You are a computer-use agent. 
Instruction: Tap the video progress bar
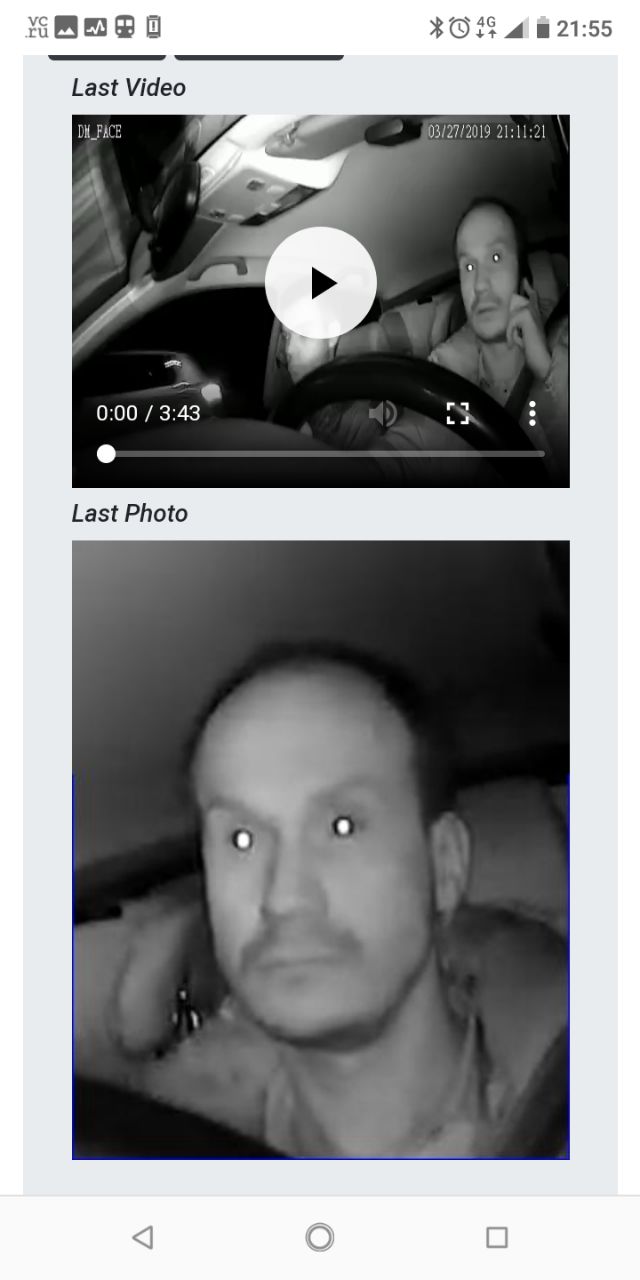click(x=325, y=454)
